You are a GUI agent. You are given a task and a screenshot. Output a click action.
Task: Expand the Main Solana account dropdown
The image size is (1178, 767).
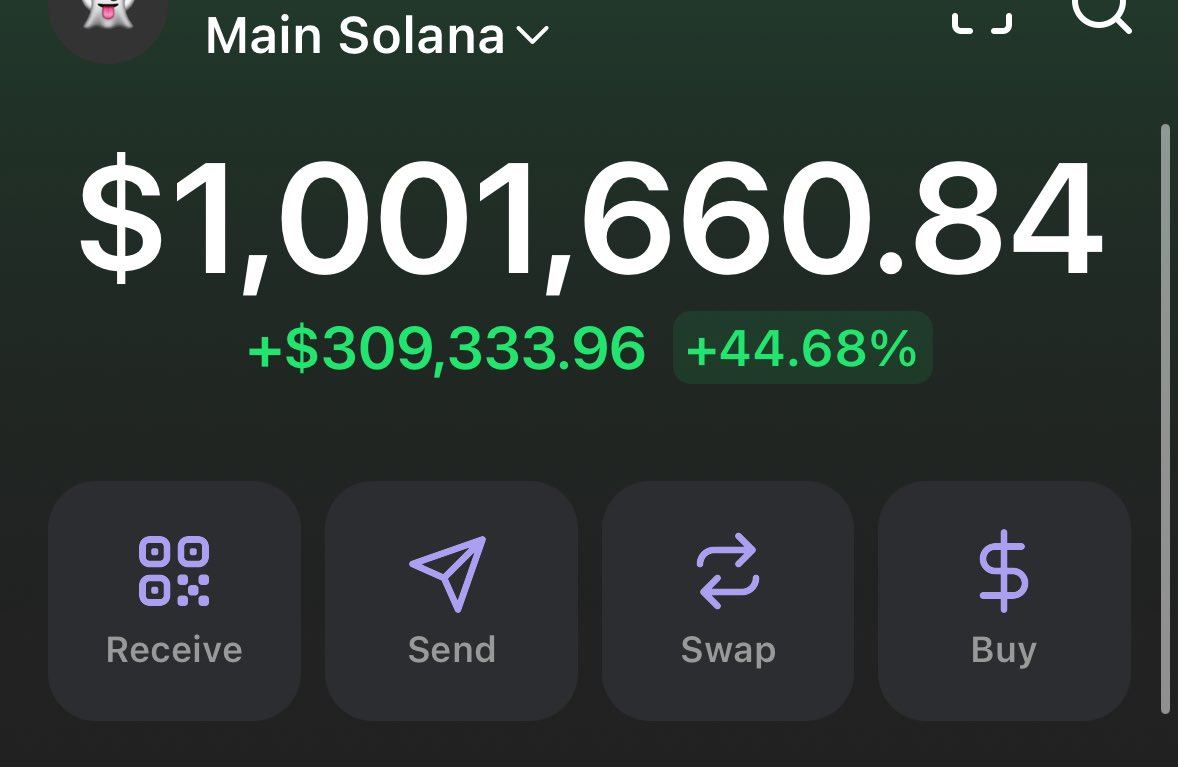click(x=377, y=37)
